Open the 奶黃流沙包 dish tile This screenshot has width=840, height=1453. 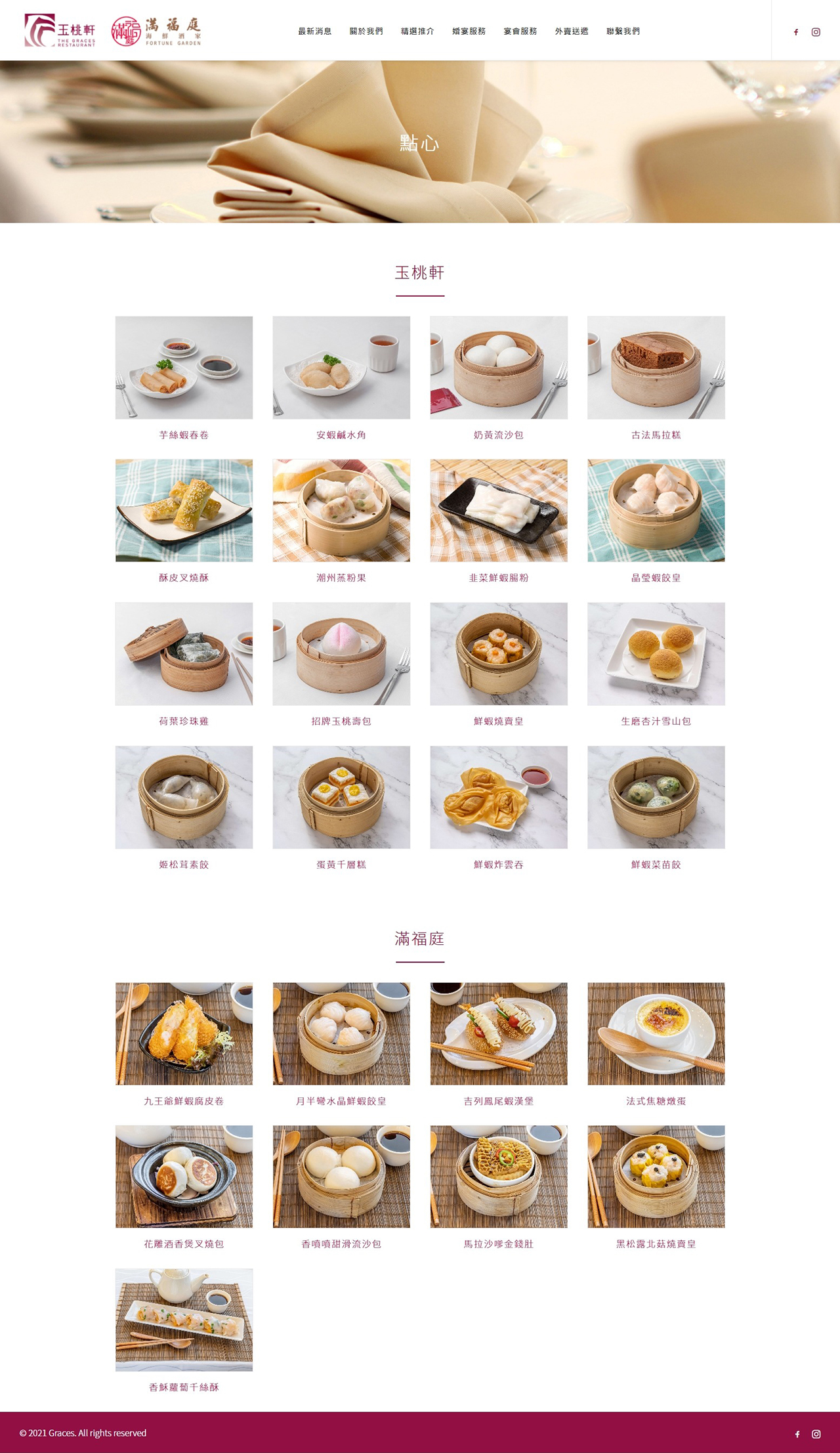(499, 368)
